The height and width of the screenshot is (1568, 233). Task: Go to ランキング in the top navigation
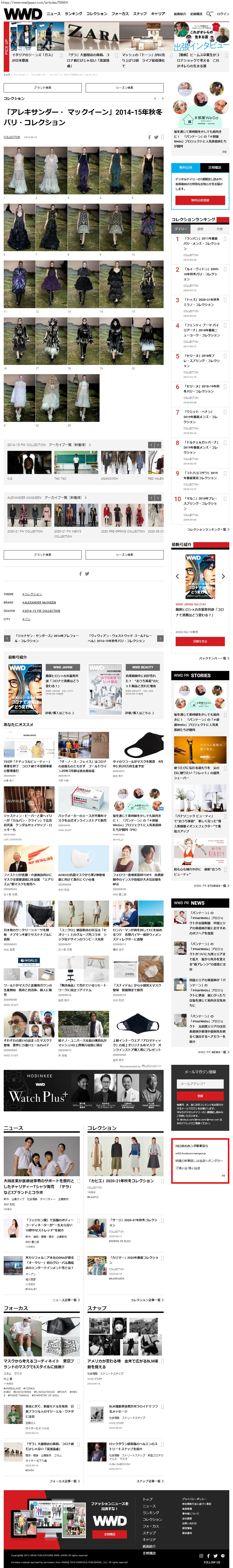73,13
